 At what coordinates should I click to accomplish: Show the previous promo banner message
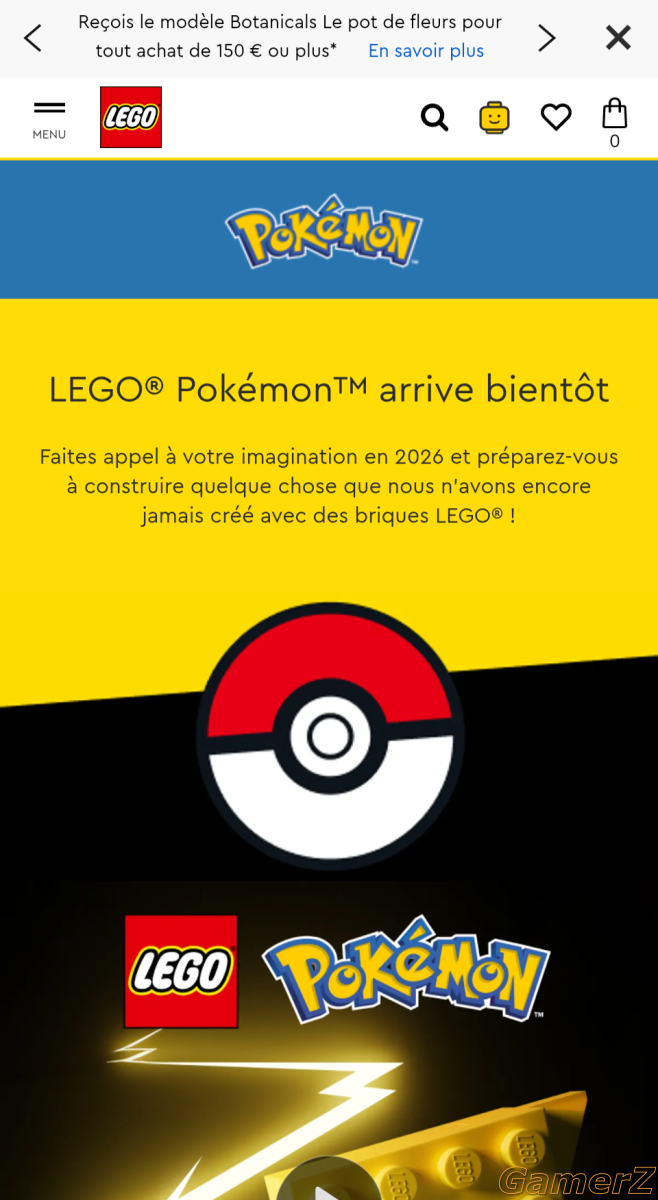tap(33, 38)
